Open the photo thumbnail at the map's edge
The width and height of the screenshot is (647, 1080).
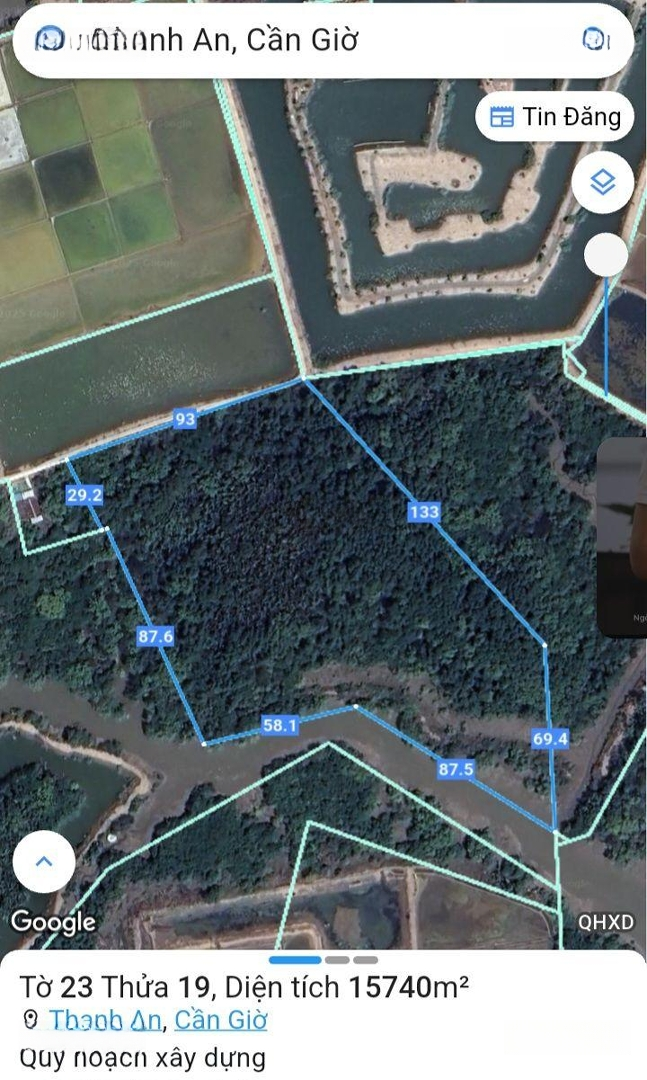point(624,537)
